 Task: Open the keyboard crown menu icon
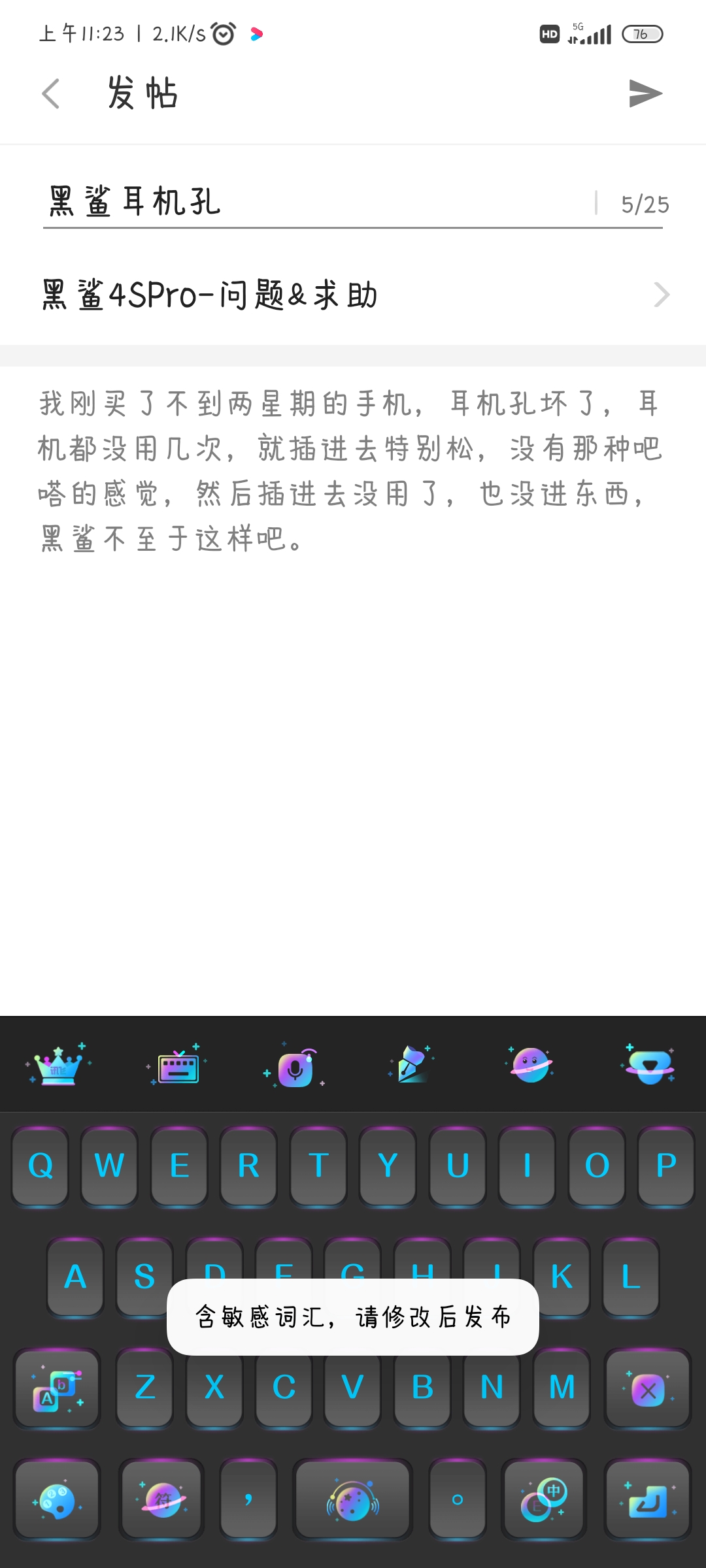click(x=58, y=1064)
